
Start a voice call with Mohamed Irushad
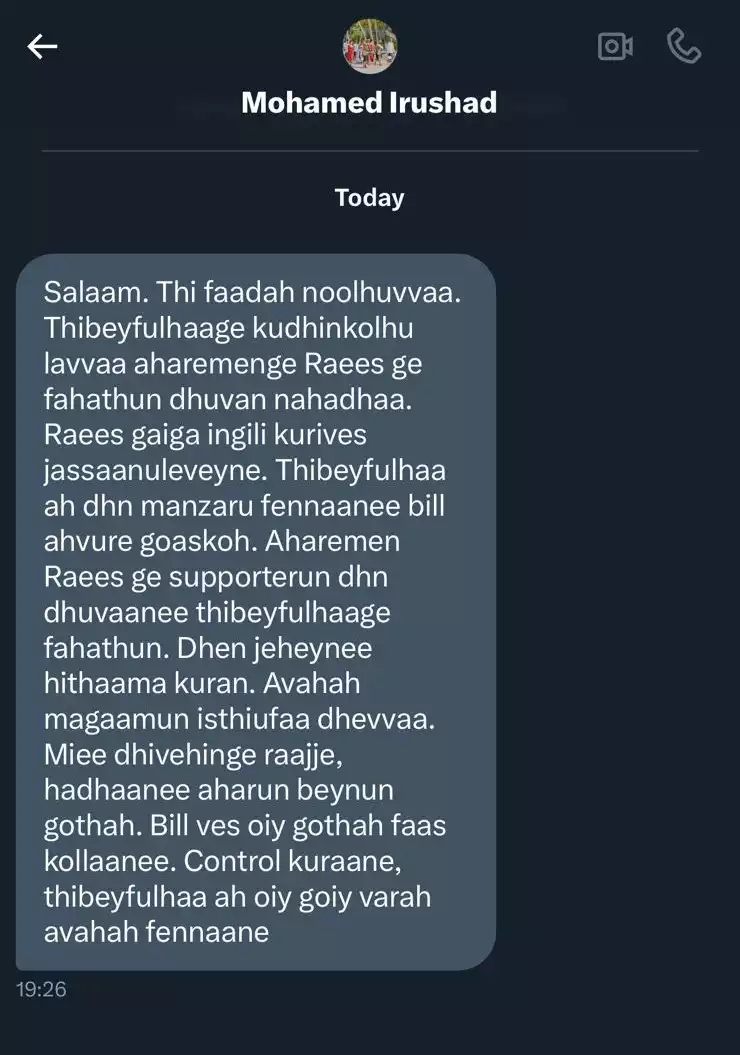click(x=684, y=46)
